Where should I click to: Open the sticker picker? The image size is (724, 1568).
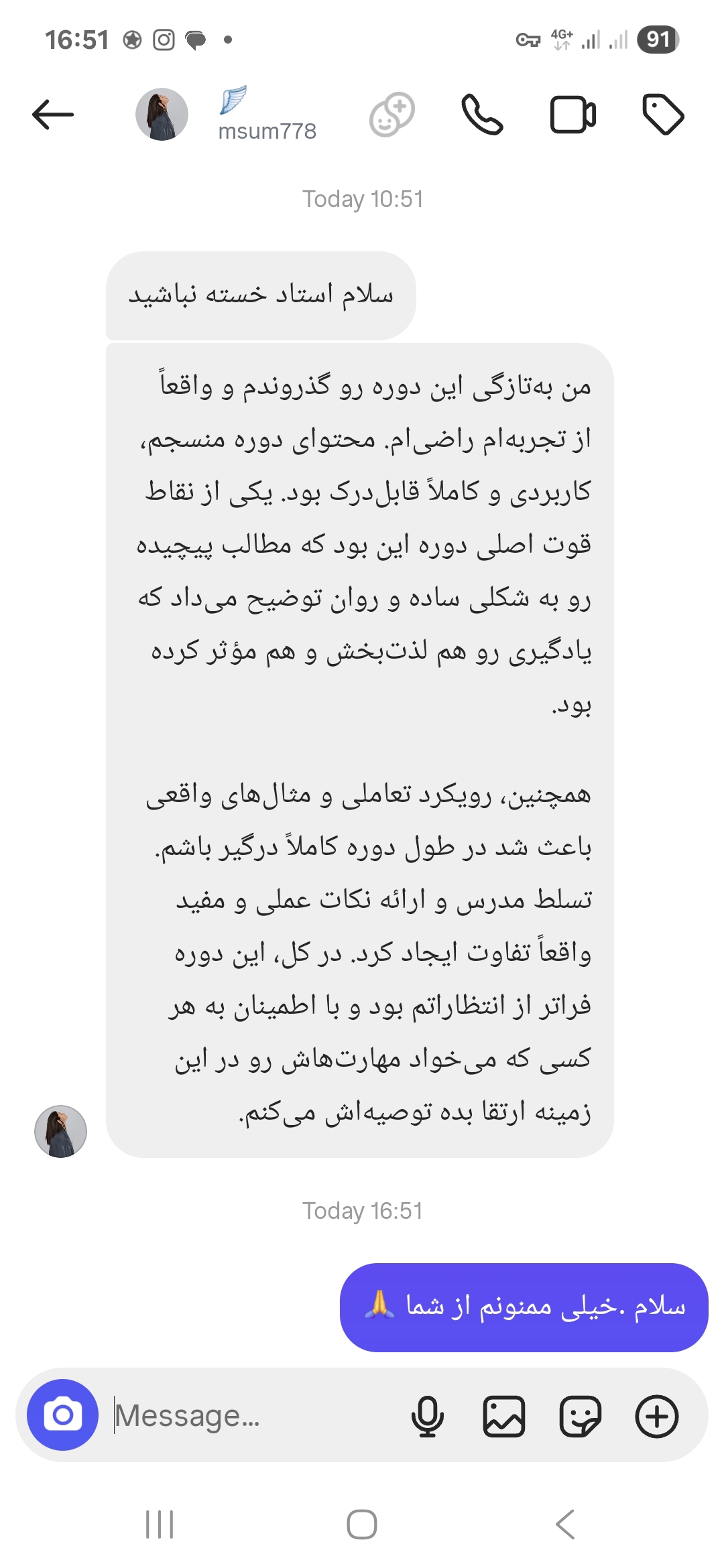[x=581, y=1416]
